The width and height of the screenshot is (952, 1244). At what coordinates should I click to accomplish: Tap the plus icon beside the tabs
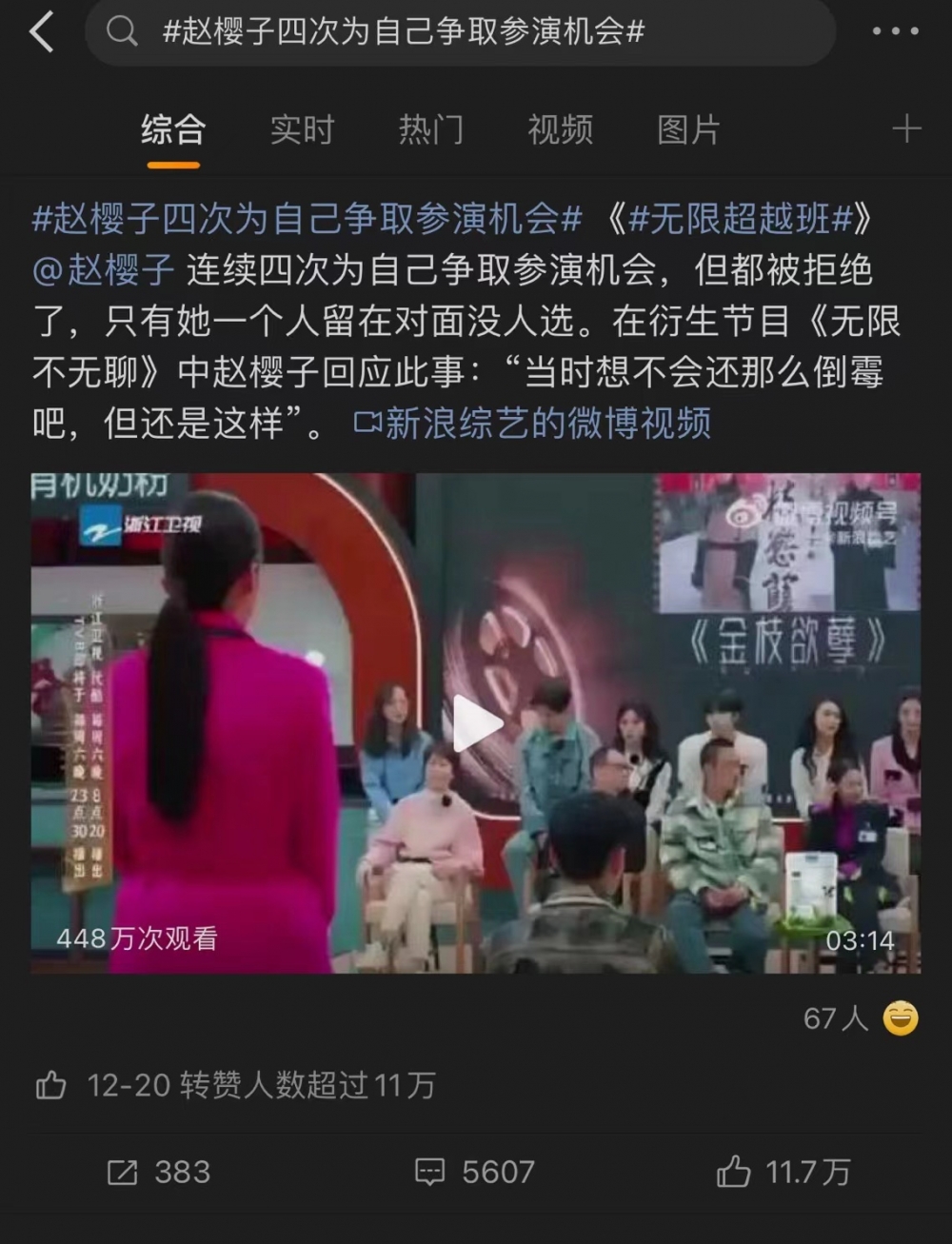[x=906, y=128]
